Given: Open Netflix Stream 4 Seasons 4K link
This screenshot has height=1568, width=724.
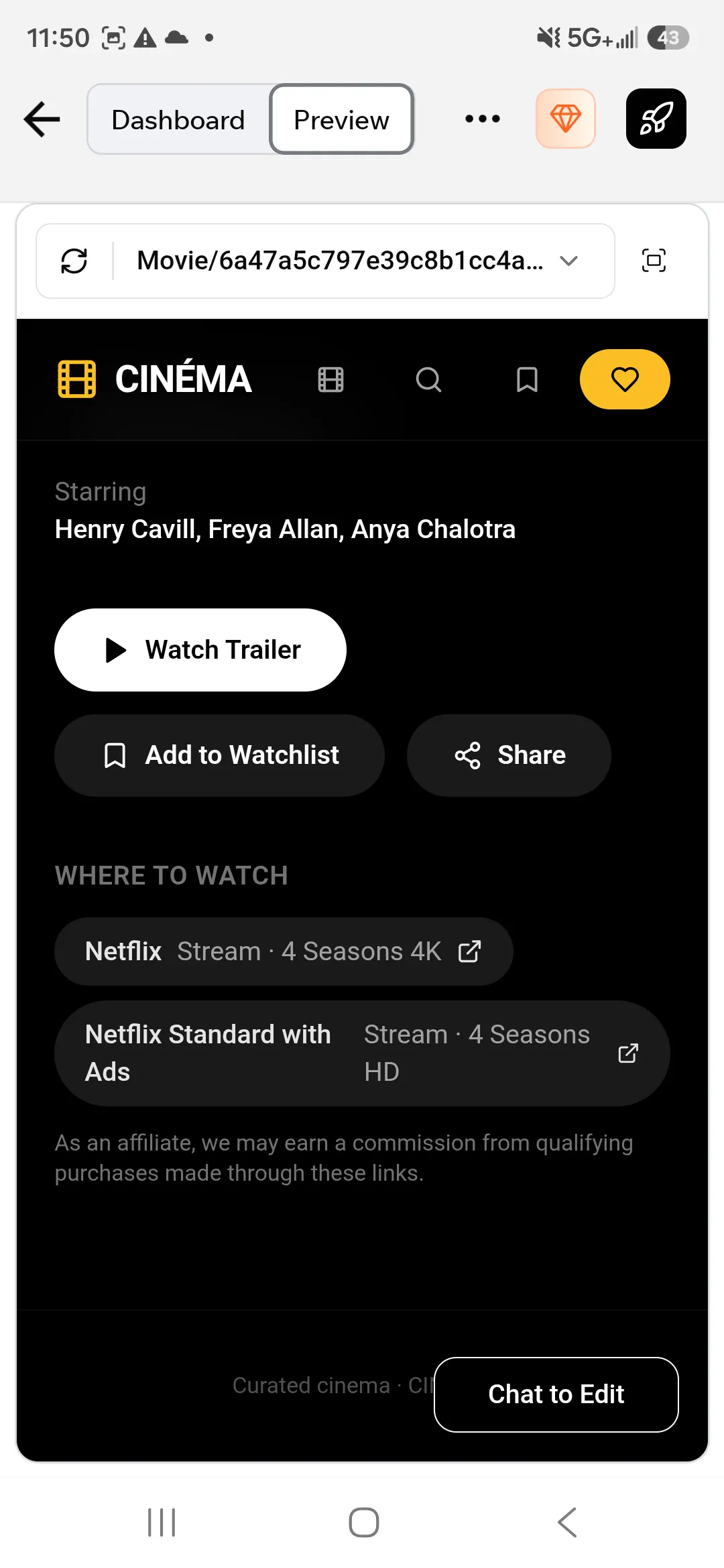Looking at the screenshot, I should (284, 952).
